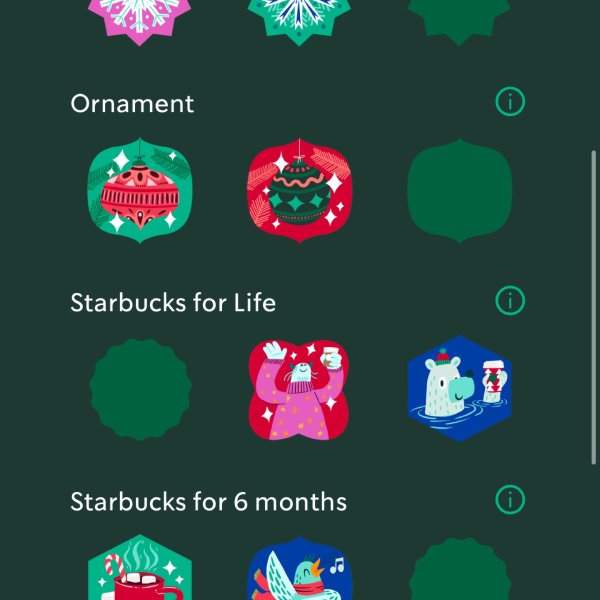Tap the polar bear game piece
Viewport: 600px width, 600px height.
pyautogui.click(x=460, y=390)
